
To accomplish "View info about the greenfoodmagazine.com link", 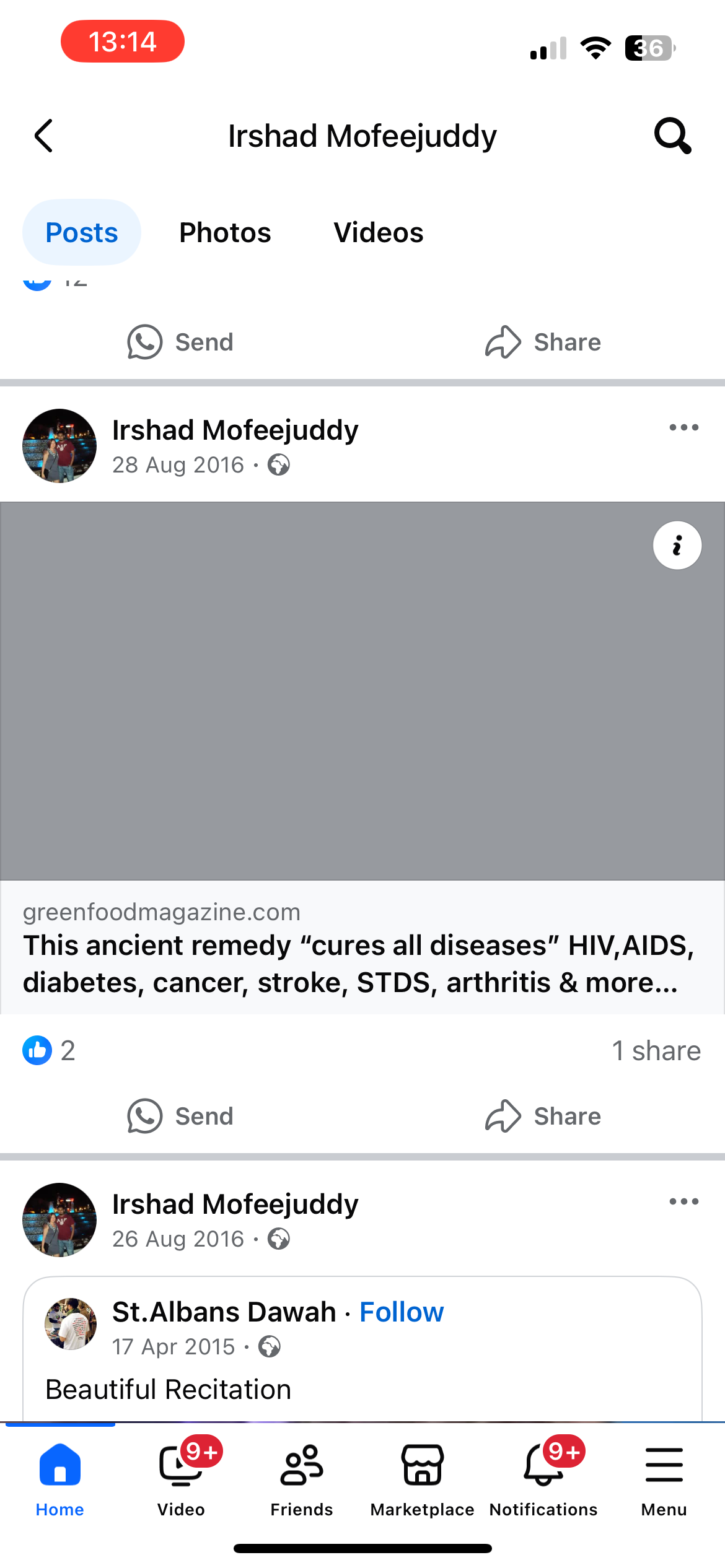I will coord(677,546).
